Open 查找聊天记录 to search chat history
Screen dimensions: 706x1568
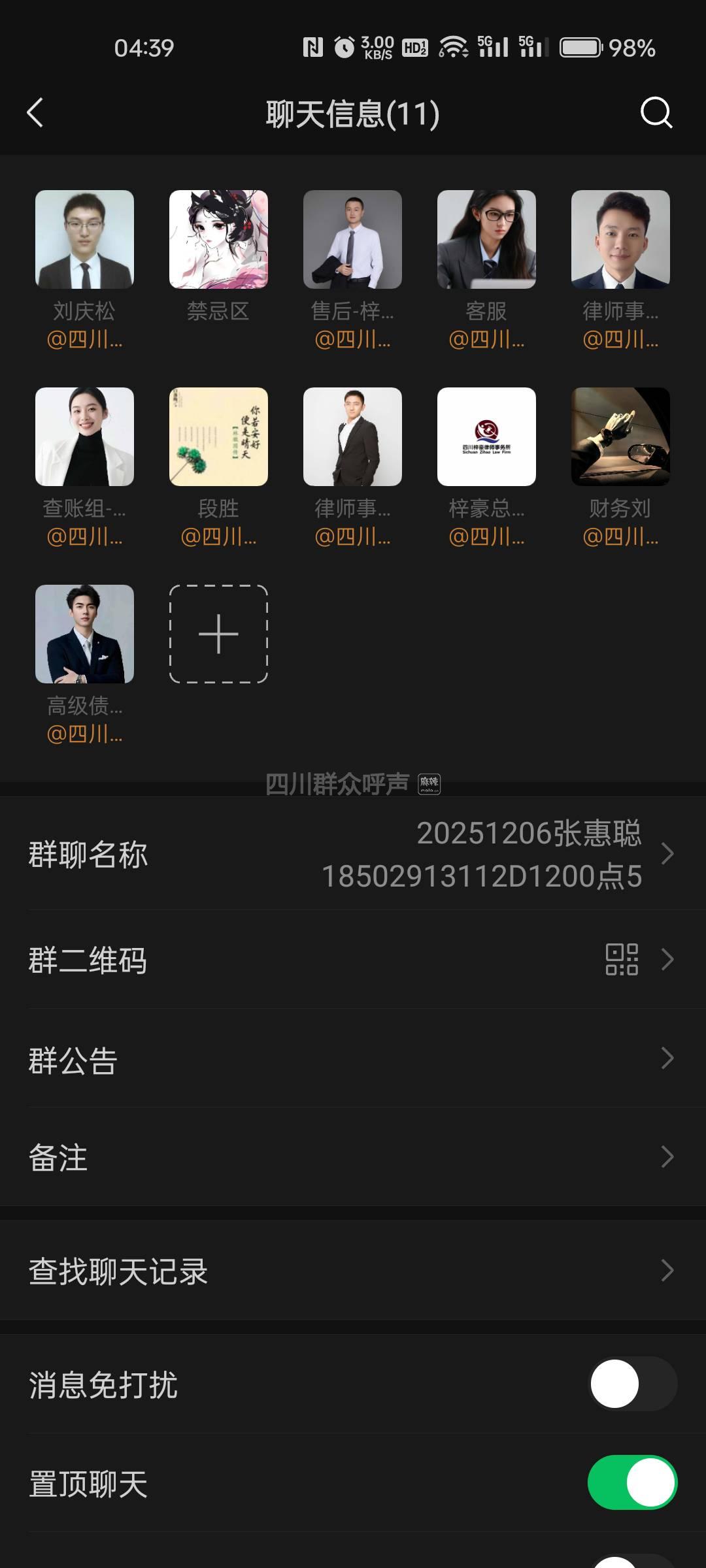(353, 1271)
